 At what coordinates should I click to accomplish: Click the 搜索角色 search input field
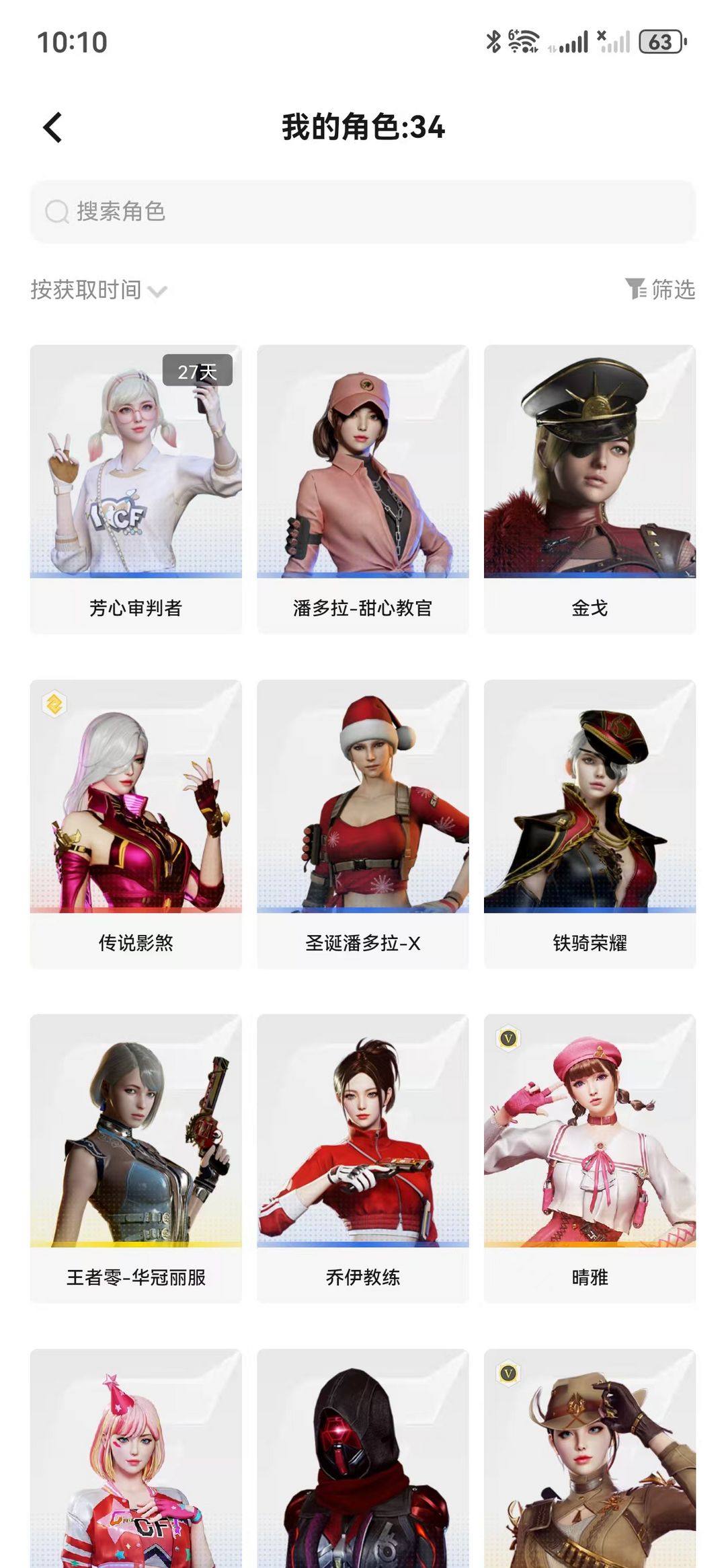pos(363,212)
